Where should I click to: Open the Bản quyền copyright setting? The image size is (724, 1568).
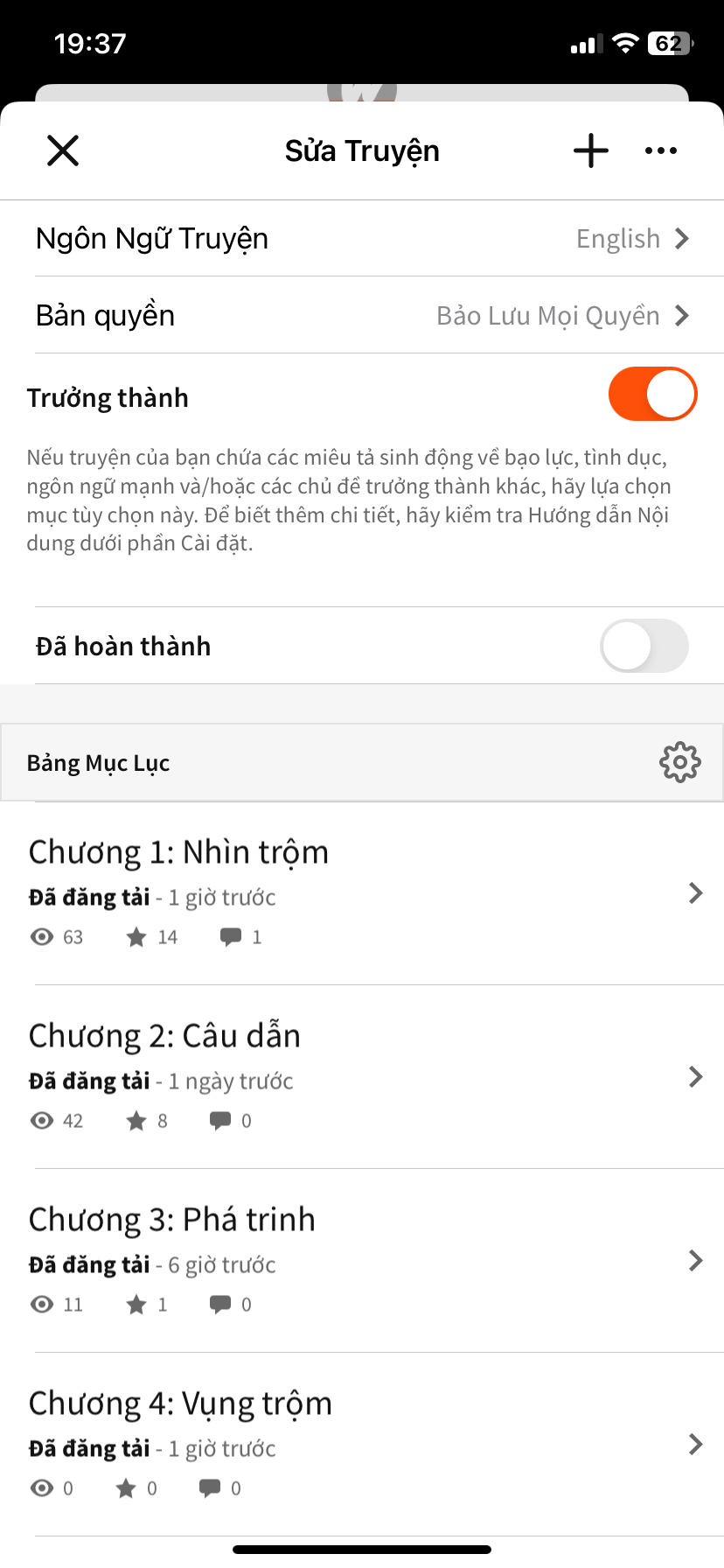362,315
